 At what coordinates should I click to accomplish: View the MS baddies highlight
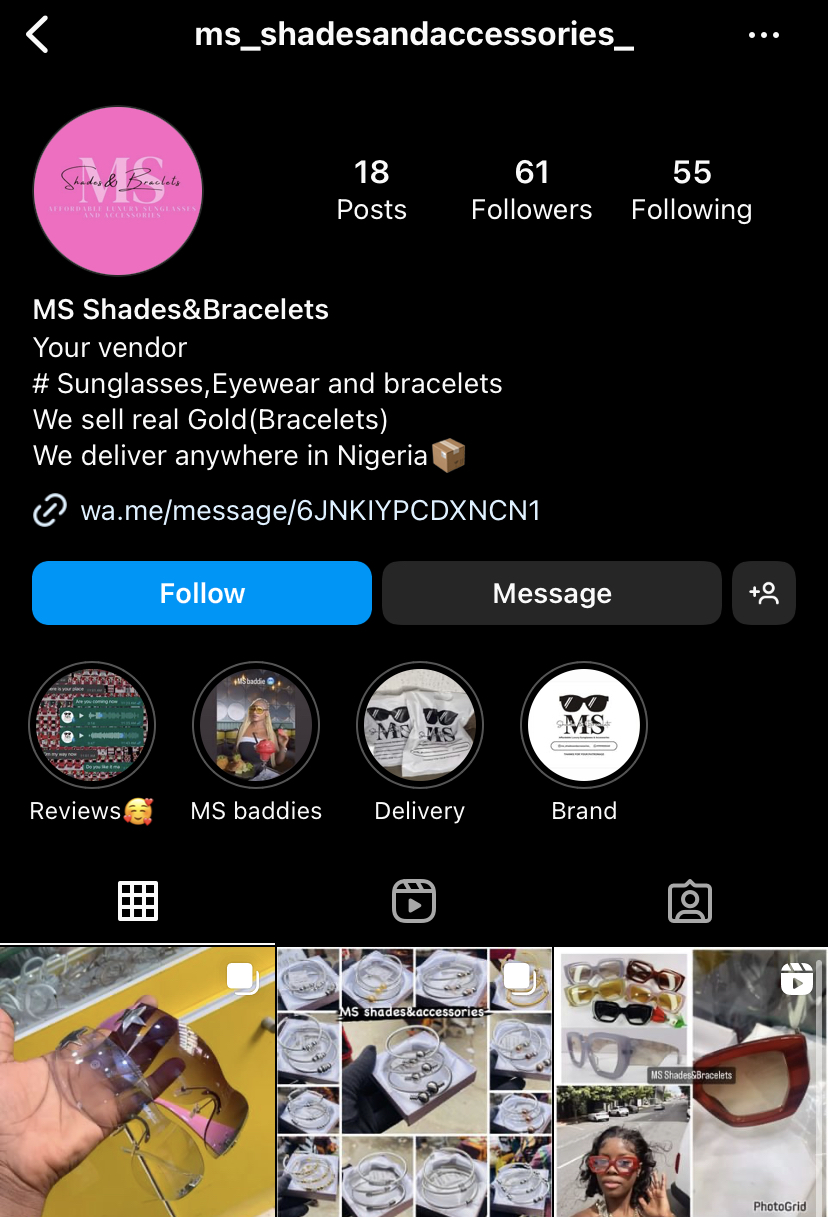click(x=255, y=724)
